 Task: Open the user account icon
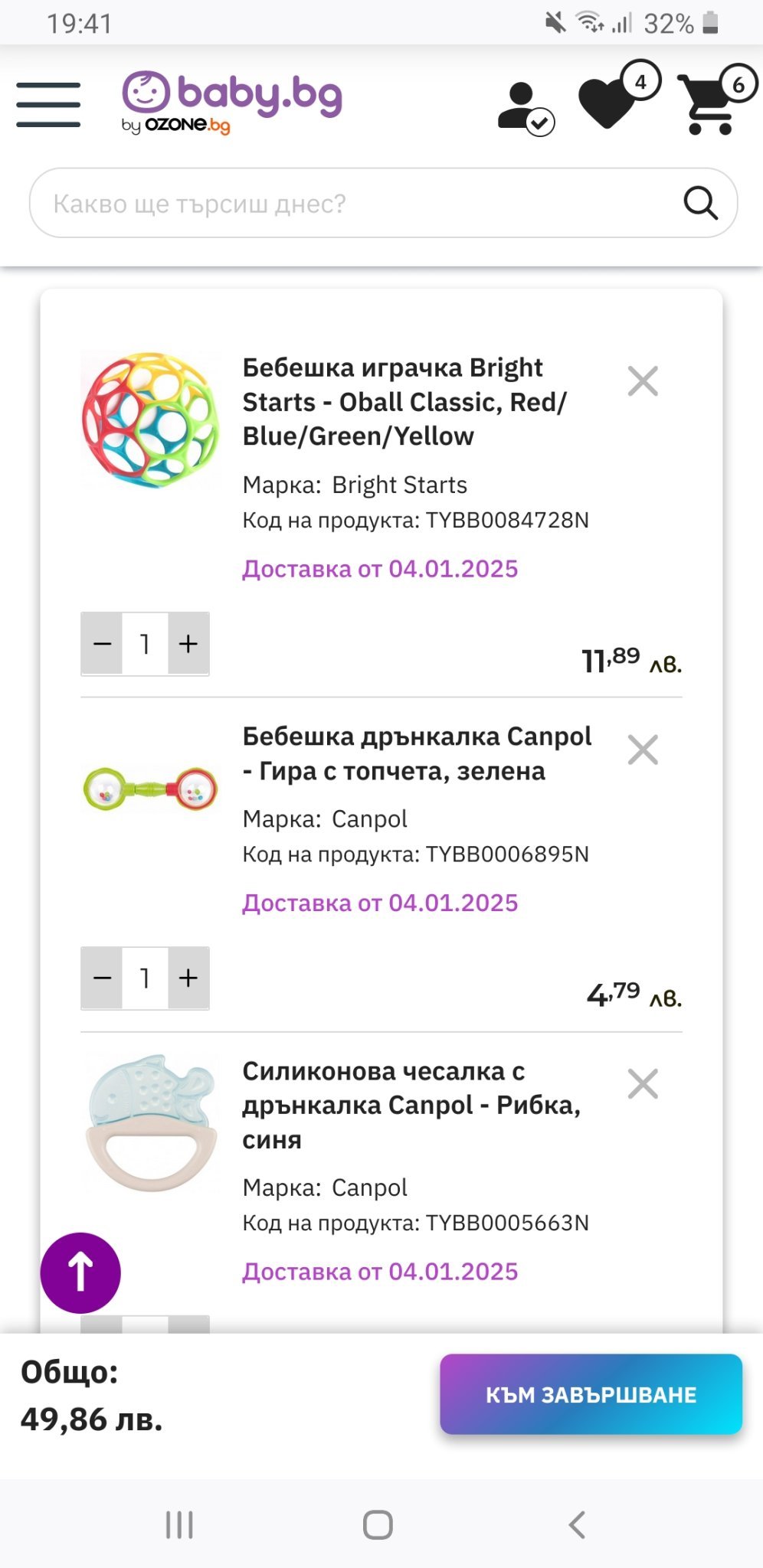point(526,108)
